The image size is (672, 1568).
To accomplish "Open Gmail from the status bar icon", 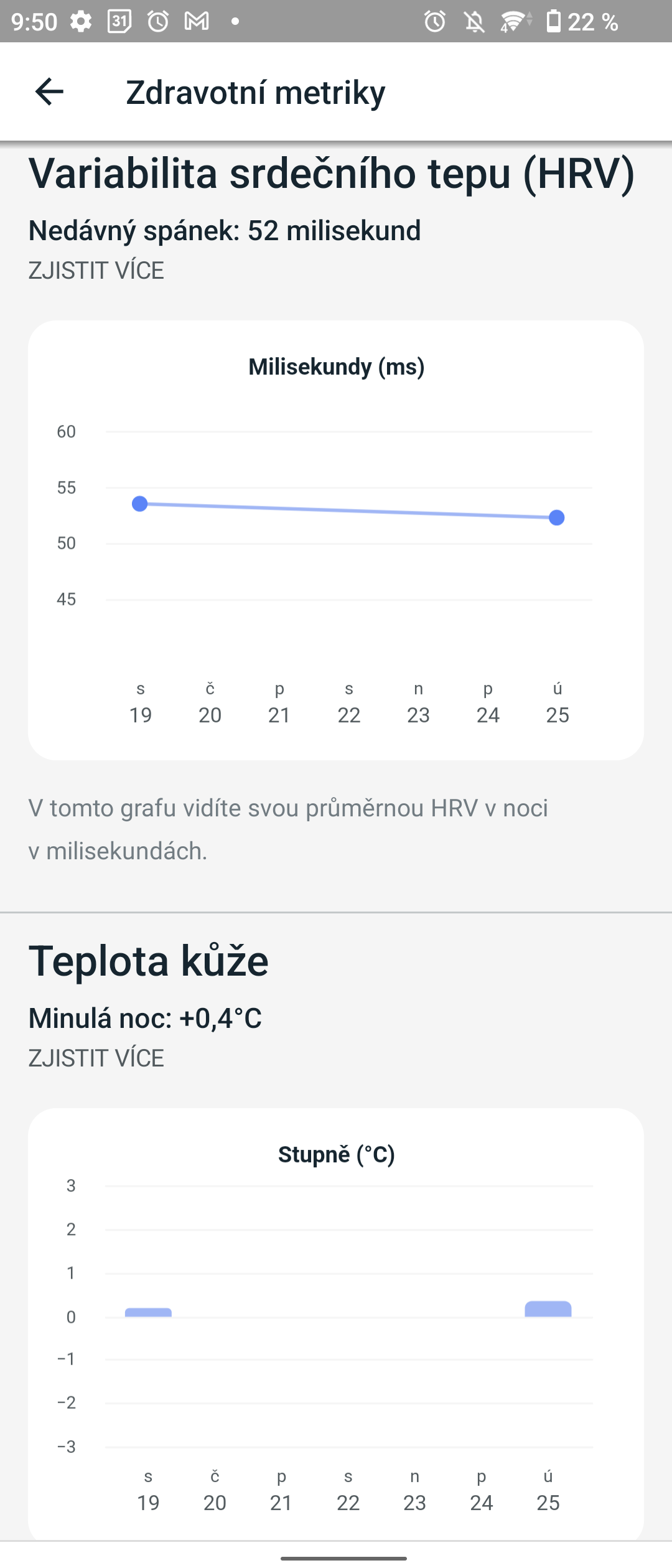I will coord(198,22).
